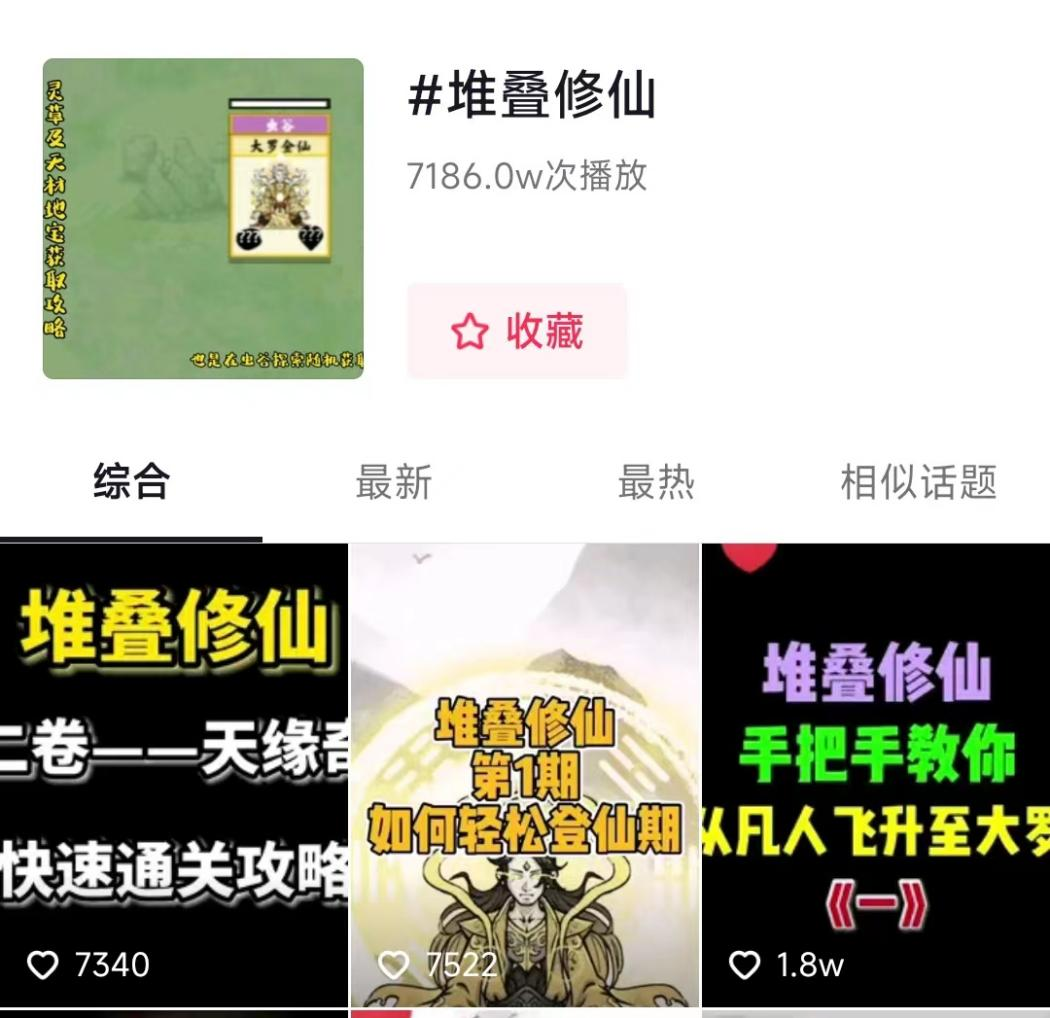Select the 综合 tab
The height and width of the screenshot is (1018, 1050).
131,483
